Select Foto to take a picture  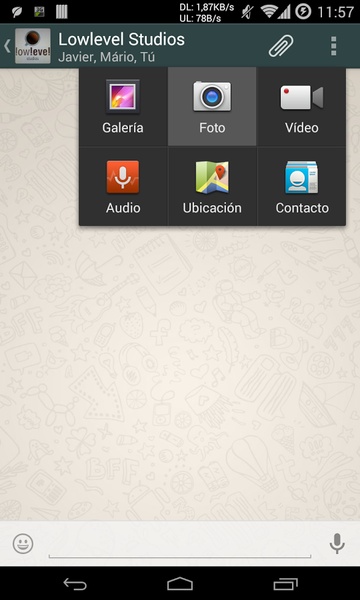tap(212, 106)
